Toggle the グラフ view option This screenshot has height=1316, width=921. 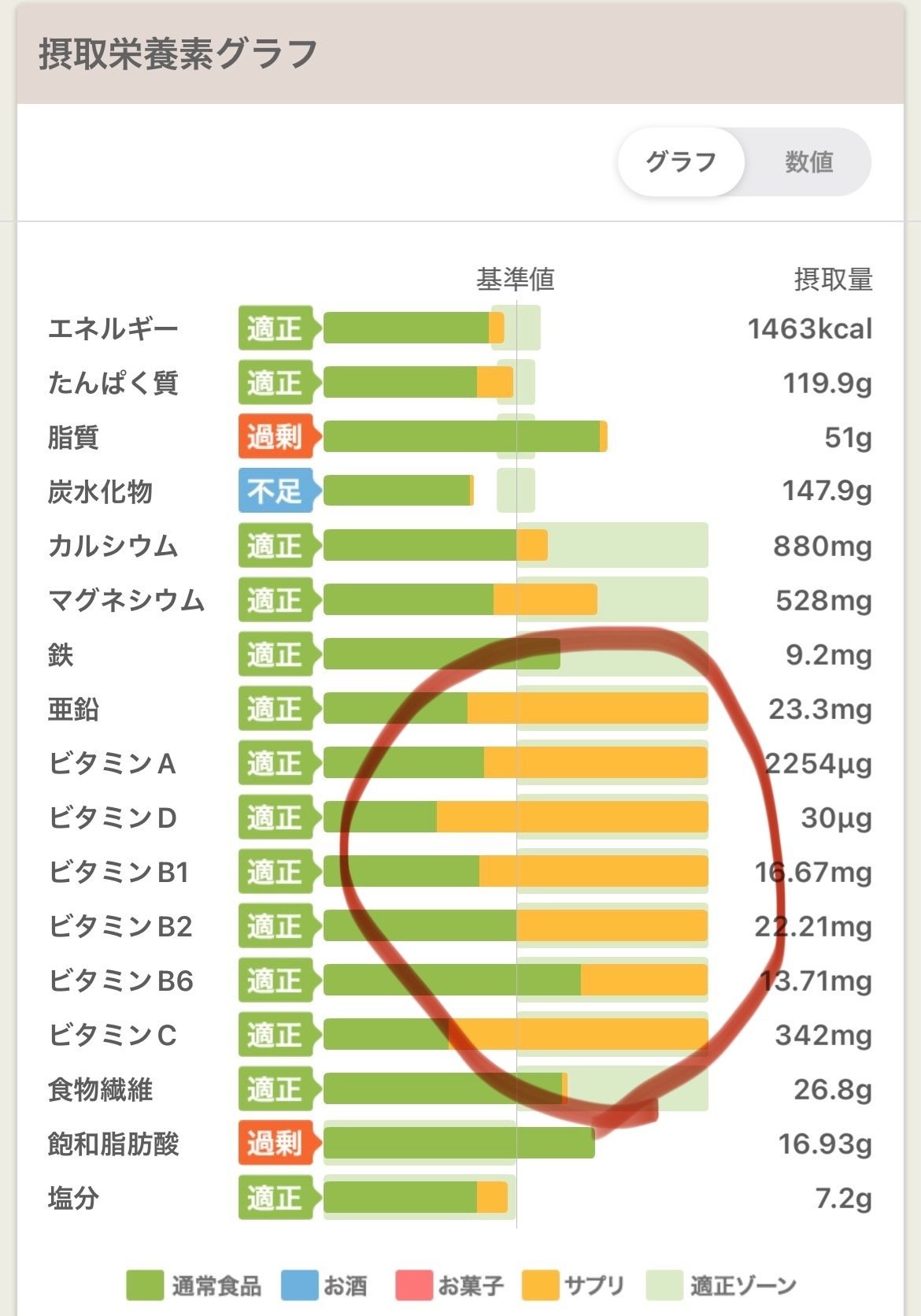tap(679, 162)
